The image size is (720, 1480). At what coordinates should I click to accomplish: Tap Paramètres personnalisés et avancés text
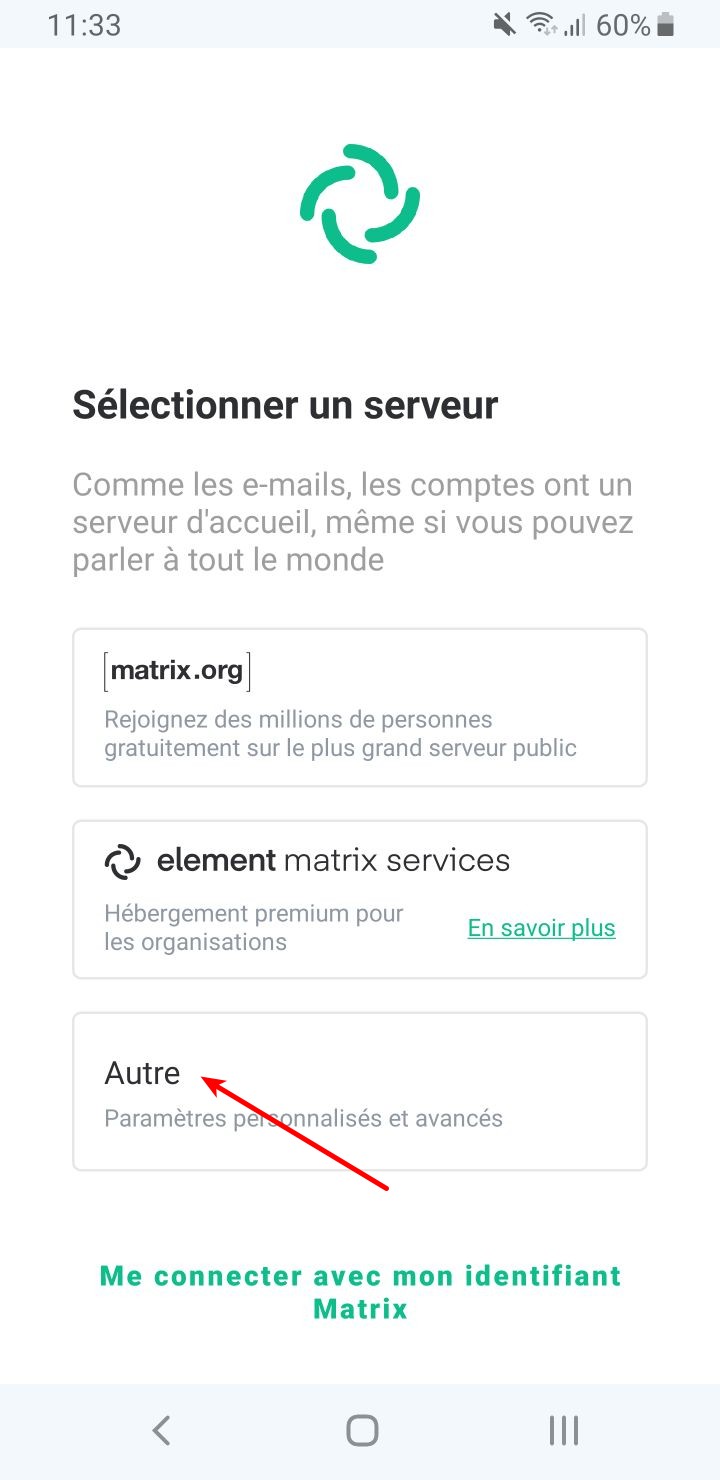pyautogui.click(x=304, y=1118)
